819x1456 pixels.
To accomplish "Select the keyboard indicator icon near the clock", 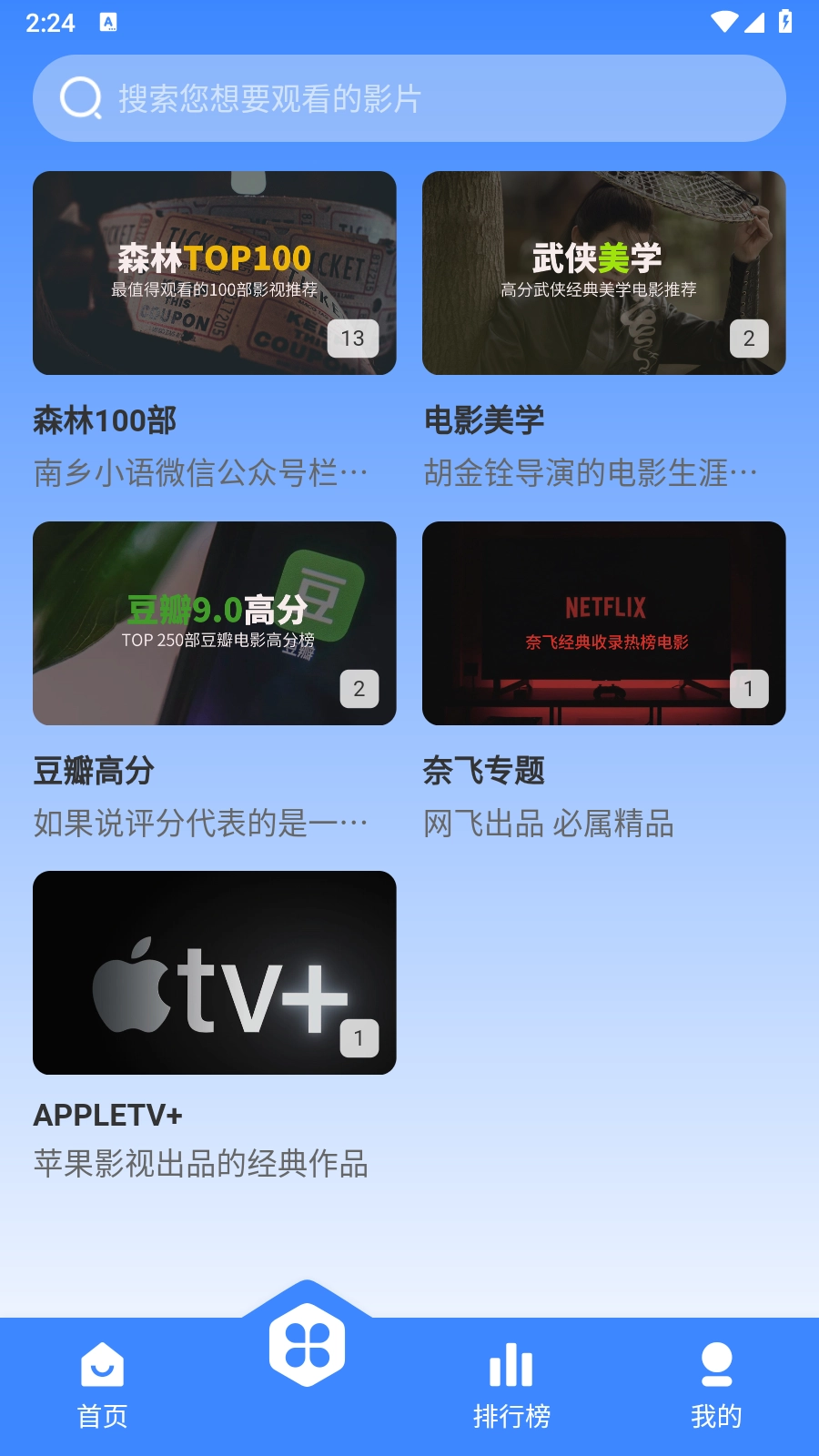I will [109, 20].
